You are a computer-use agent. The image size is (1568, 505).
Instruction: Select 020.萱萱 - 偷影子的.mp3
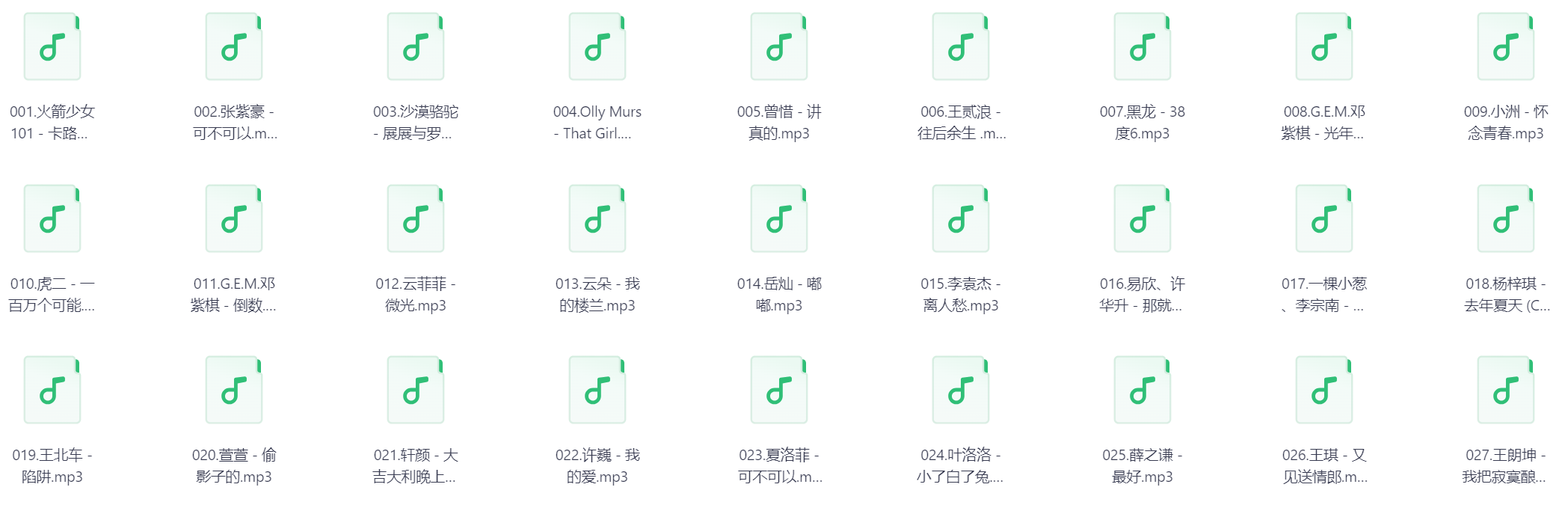click(x=234, y=391)
